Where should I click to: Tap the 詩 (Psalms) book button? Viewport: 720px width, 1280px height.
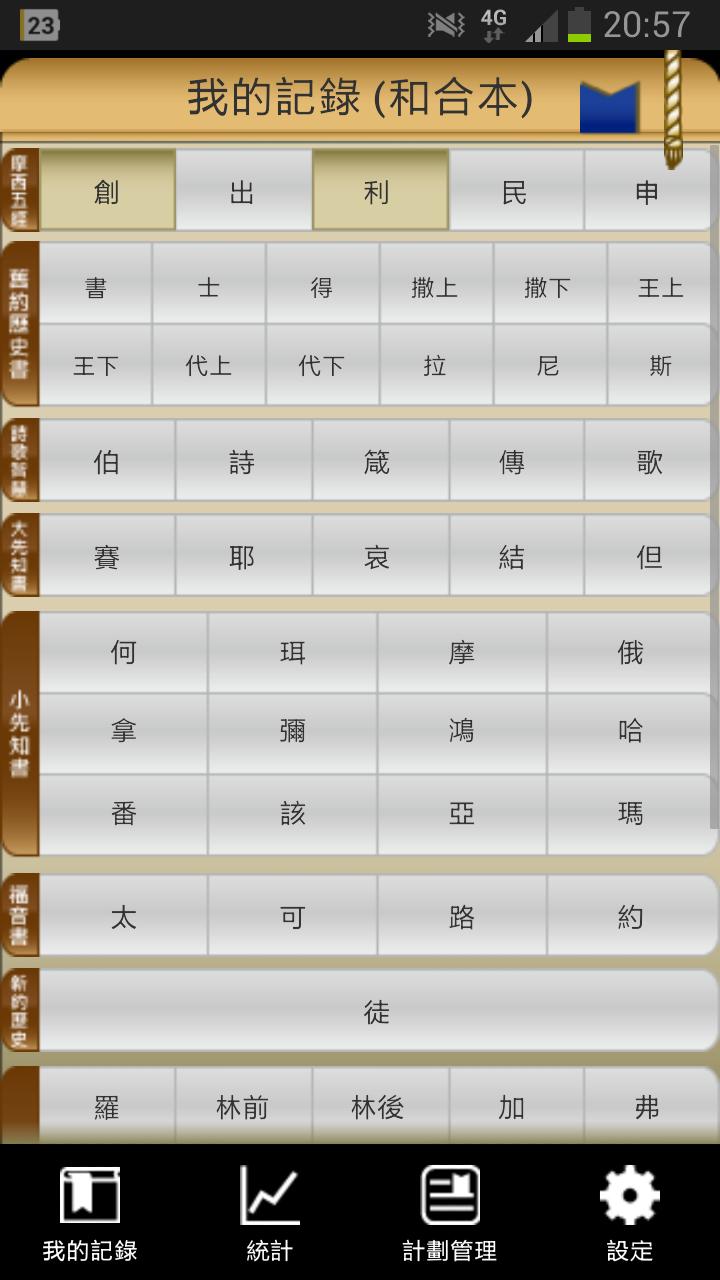tap(243, 462)
